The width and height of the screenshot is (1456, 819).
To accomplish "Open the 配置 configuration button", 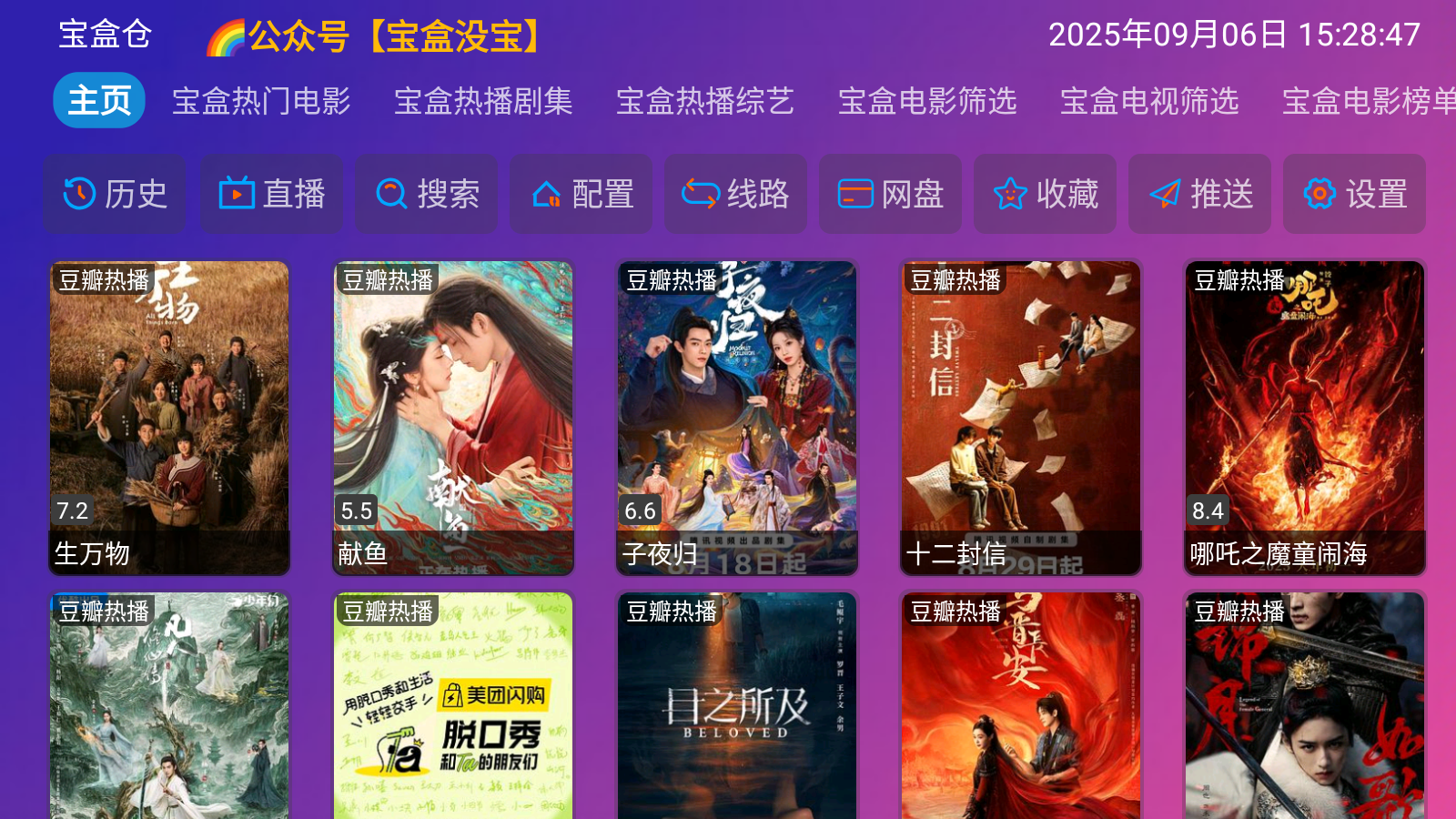I will click(581, 194).
